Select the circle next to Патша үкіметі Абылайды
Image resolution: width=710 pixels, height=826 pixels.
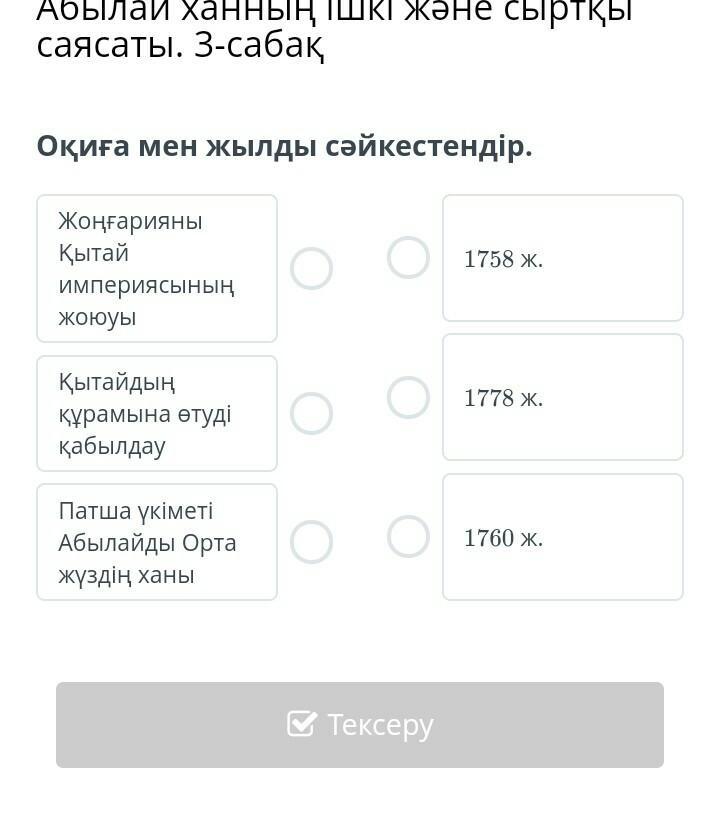click(311, 542)
